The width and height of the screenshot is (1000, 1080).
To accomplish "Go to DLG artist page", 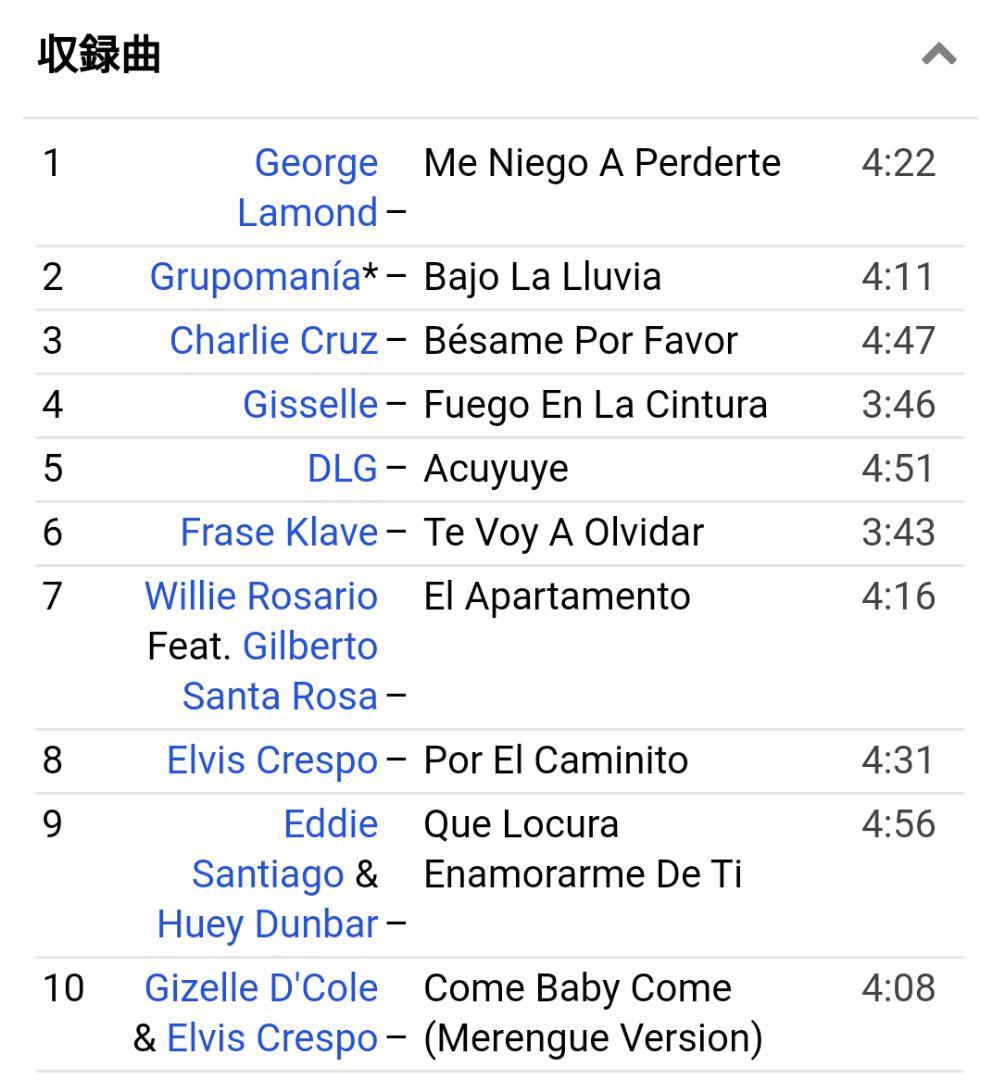I will [342, 469].
